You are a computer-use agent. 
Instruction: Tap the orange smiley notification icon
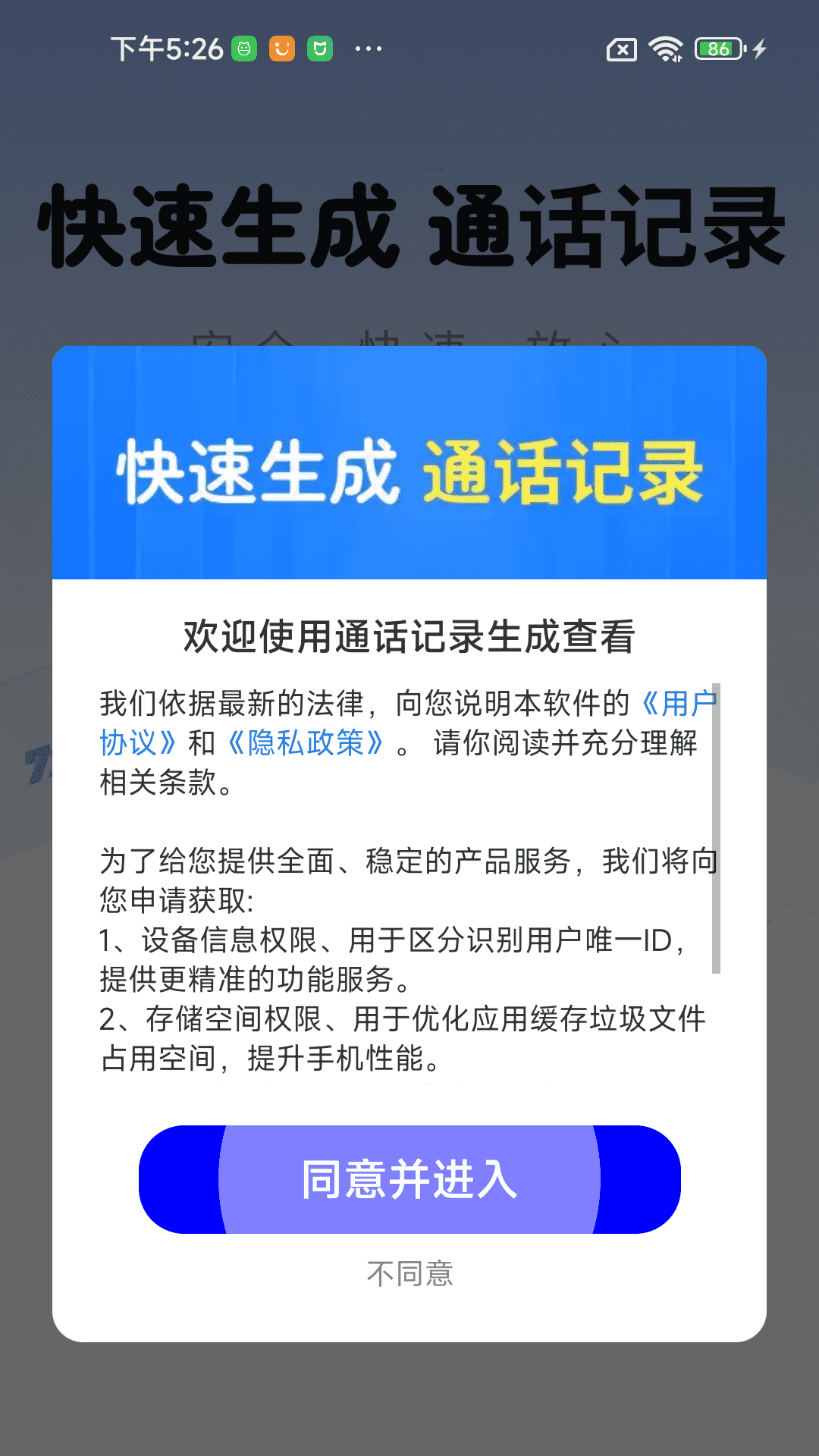(281, 48)
